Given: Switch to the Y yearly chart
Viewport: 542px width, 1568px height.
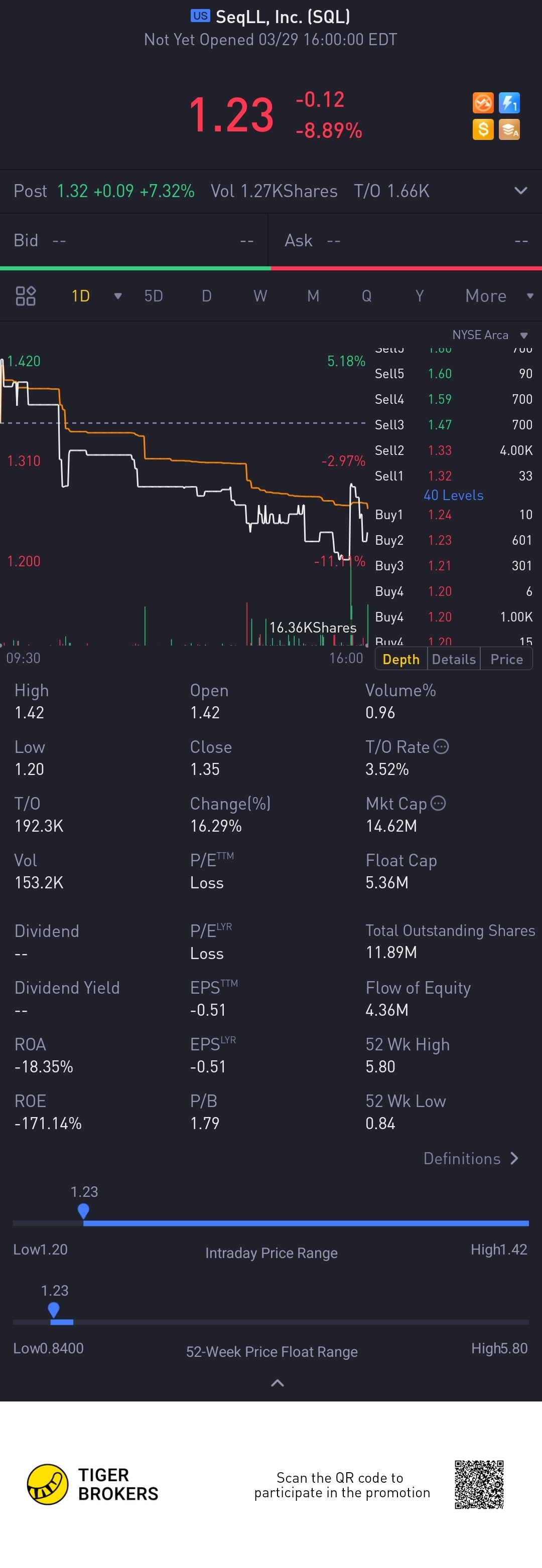Looking at the screenshot, I should coord(419,296).
